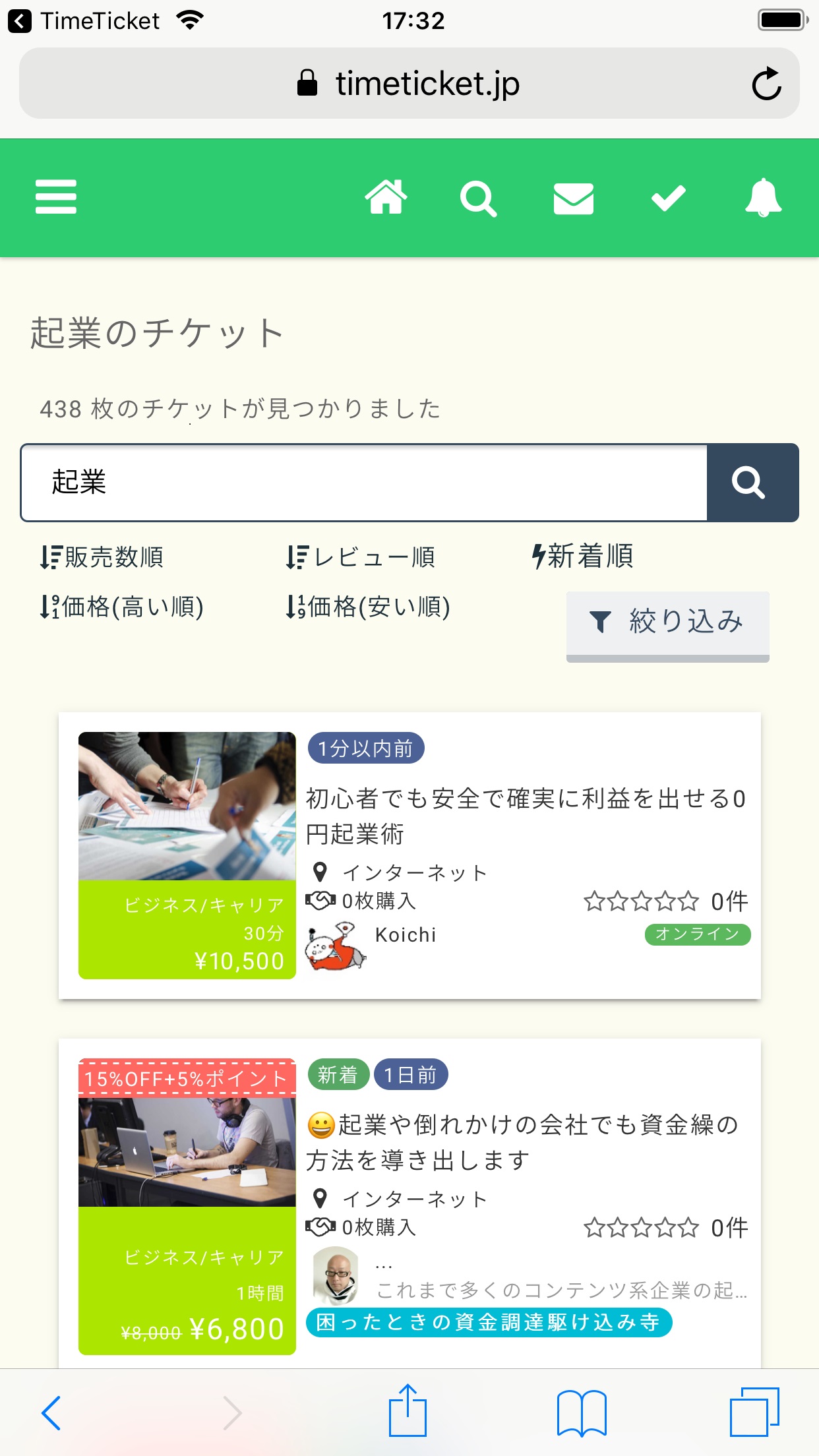Open the notifications bell
Screen dimensions: 819x1456
(763, 197)
